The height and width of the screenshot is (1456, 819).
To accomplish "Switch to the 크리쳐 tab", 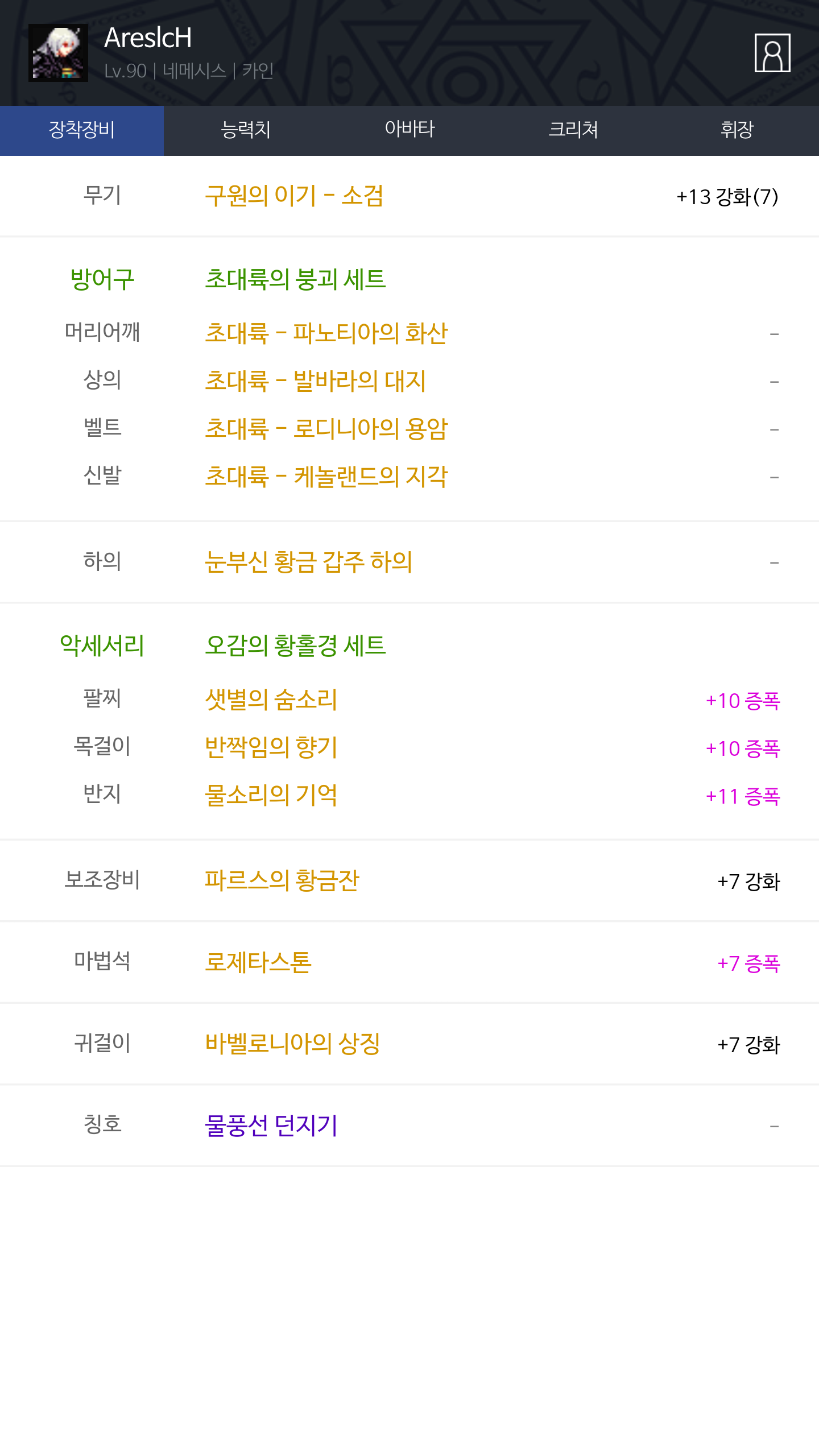I will click(x=573, y=130).
